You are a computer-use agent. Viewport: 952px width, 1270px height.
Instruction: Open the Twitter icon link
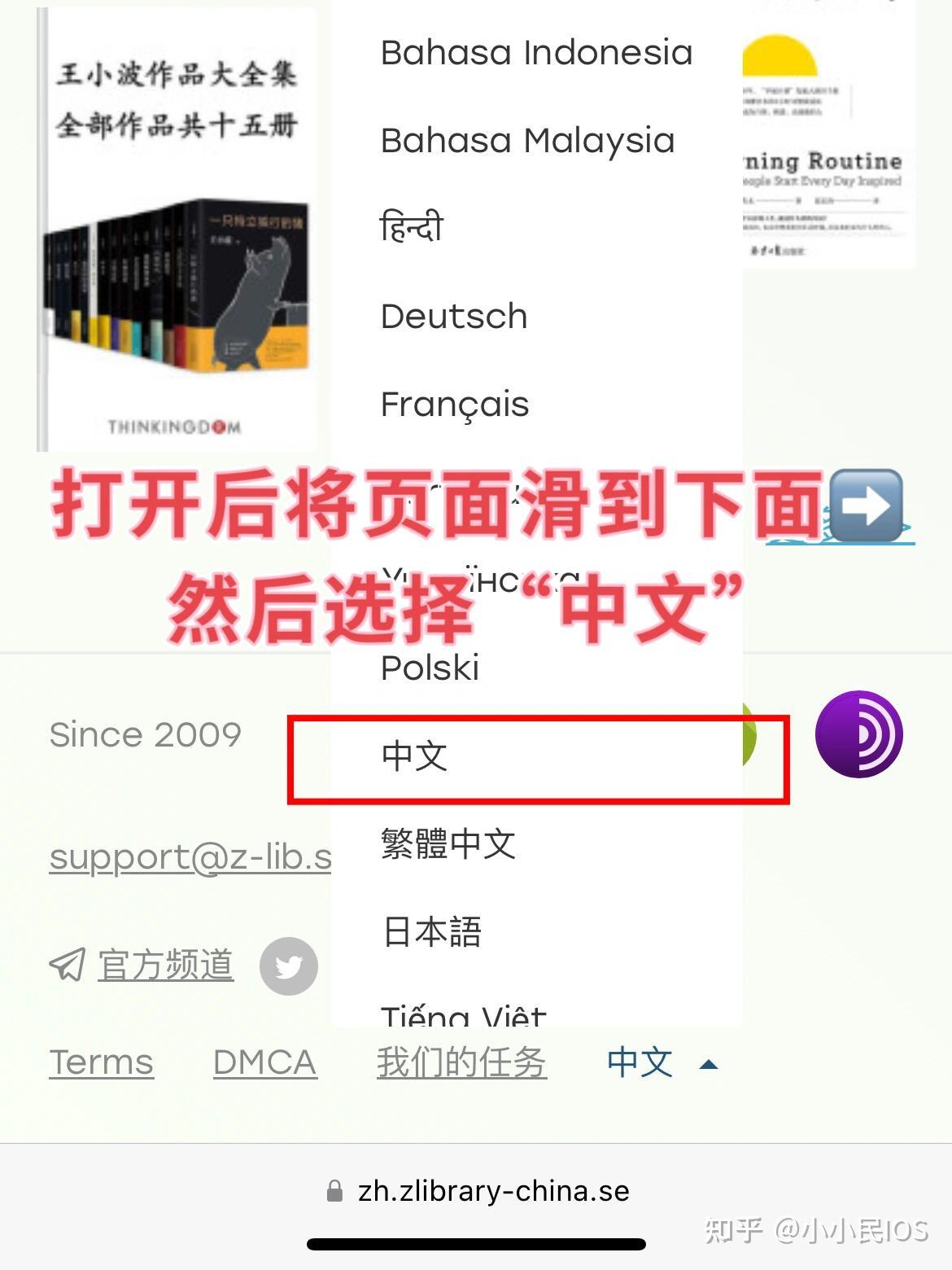[288, 966]
